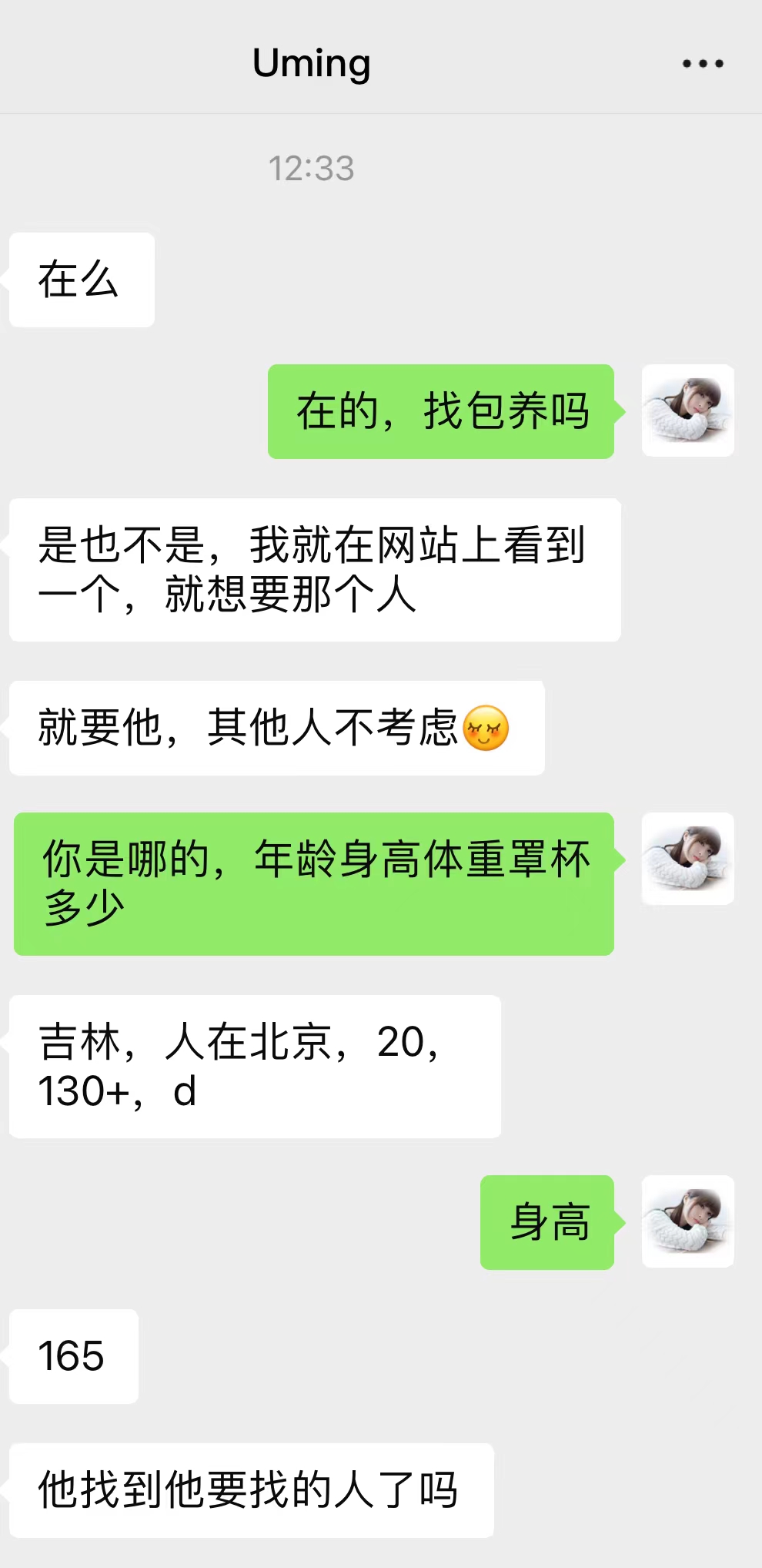This screenshot has height=1568, width=762.
Task: Tap the avatar next to the "在的" reply
Action: tap(687, 410)
